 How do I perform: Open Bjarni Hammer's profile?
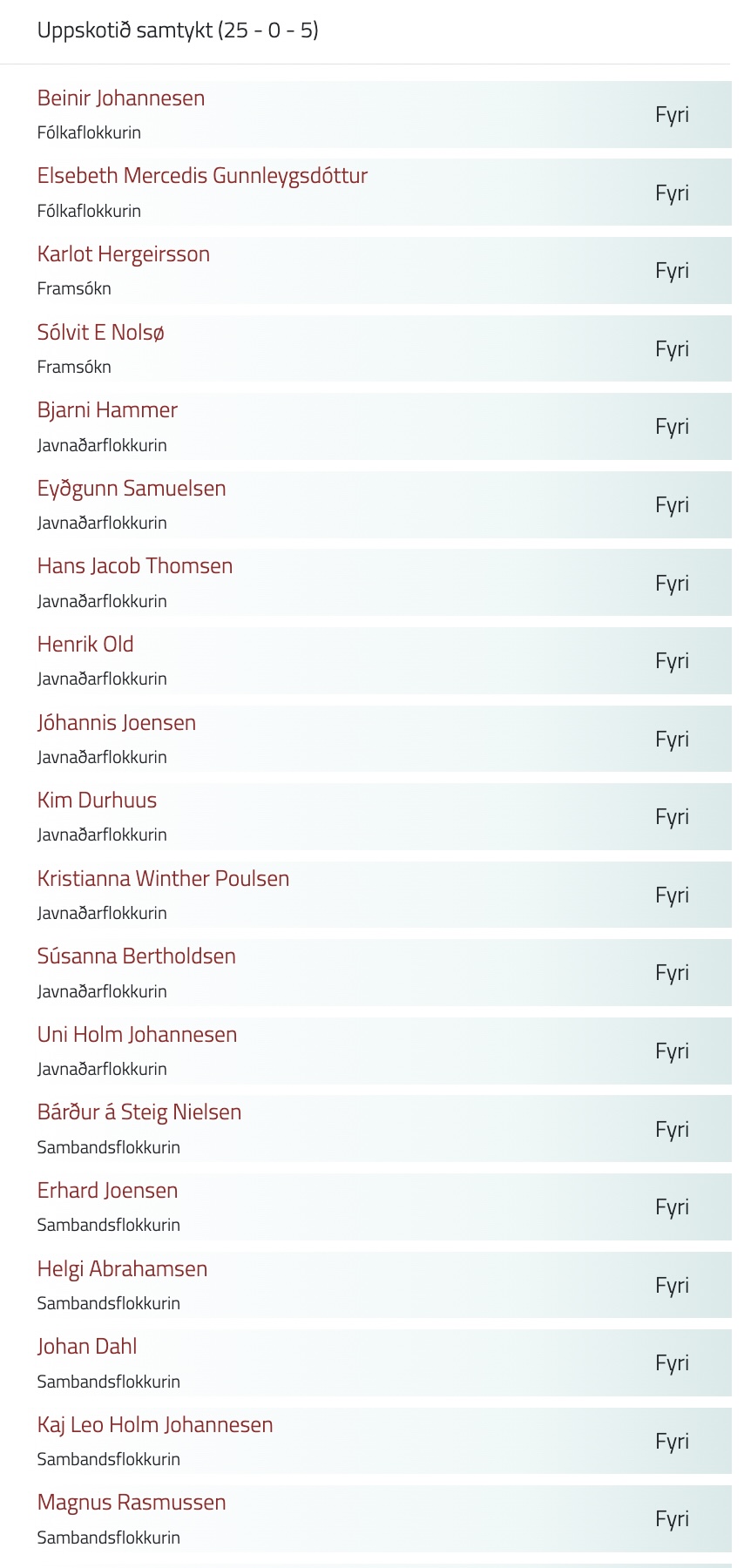[107, 410]
